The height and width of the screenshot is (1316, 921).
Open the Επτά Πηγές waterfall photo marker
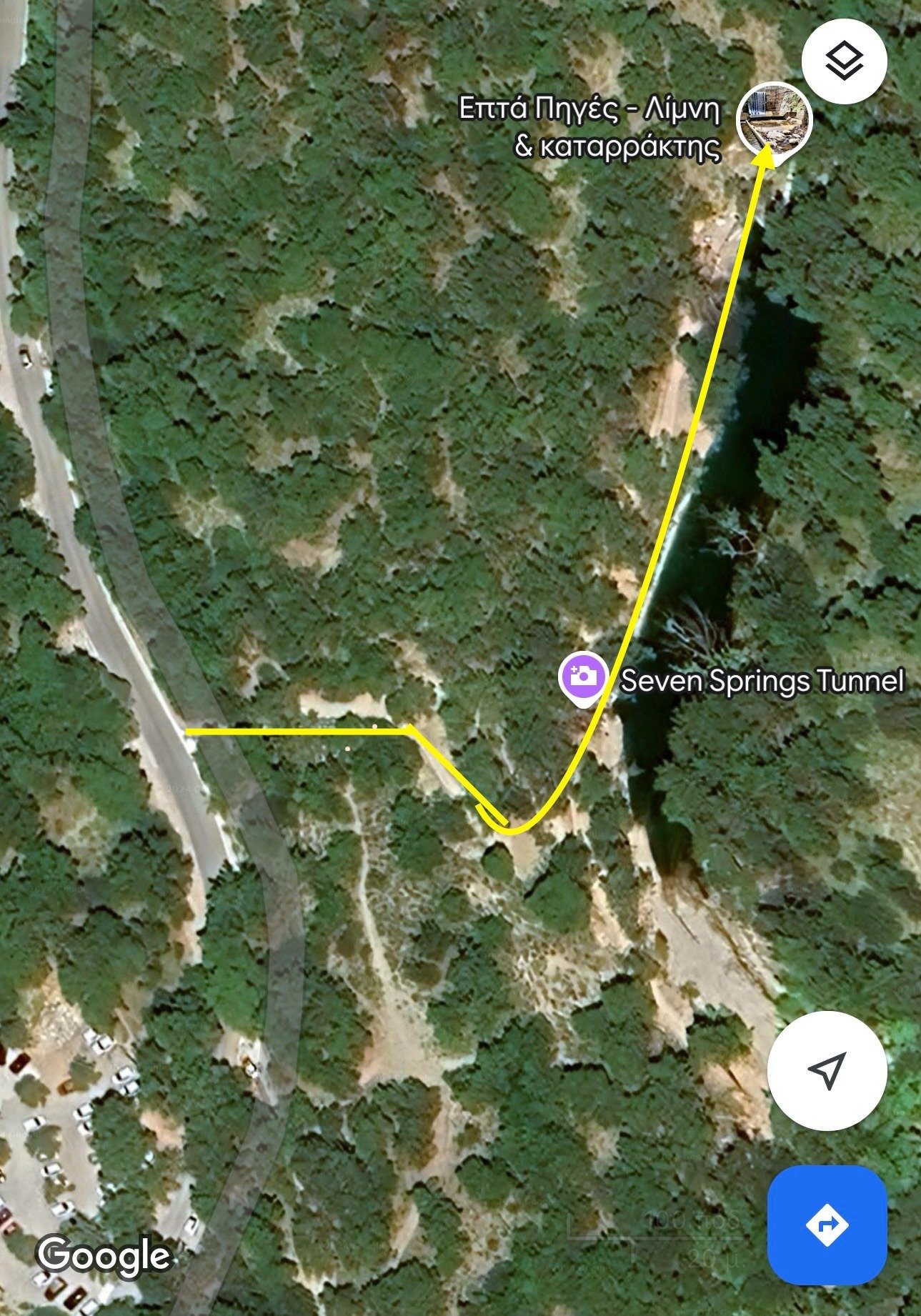point(774,118)
